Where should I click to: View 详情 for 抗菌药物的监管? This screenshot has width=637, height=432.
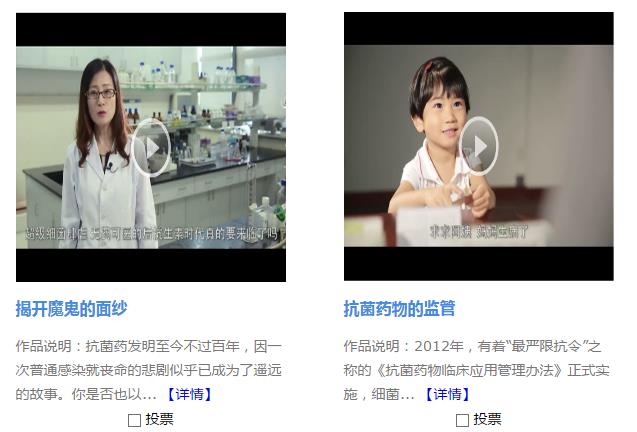[447, 394]
